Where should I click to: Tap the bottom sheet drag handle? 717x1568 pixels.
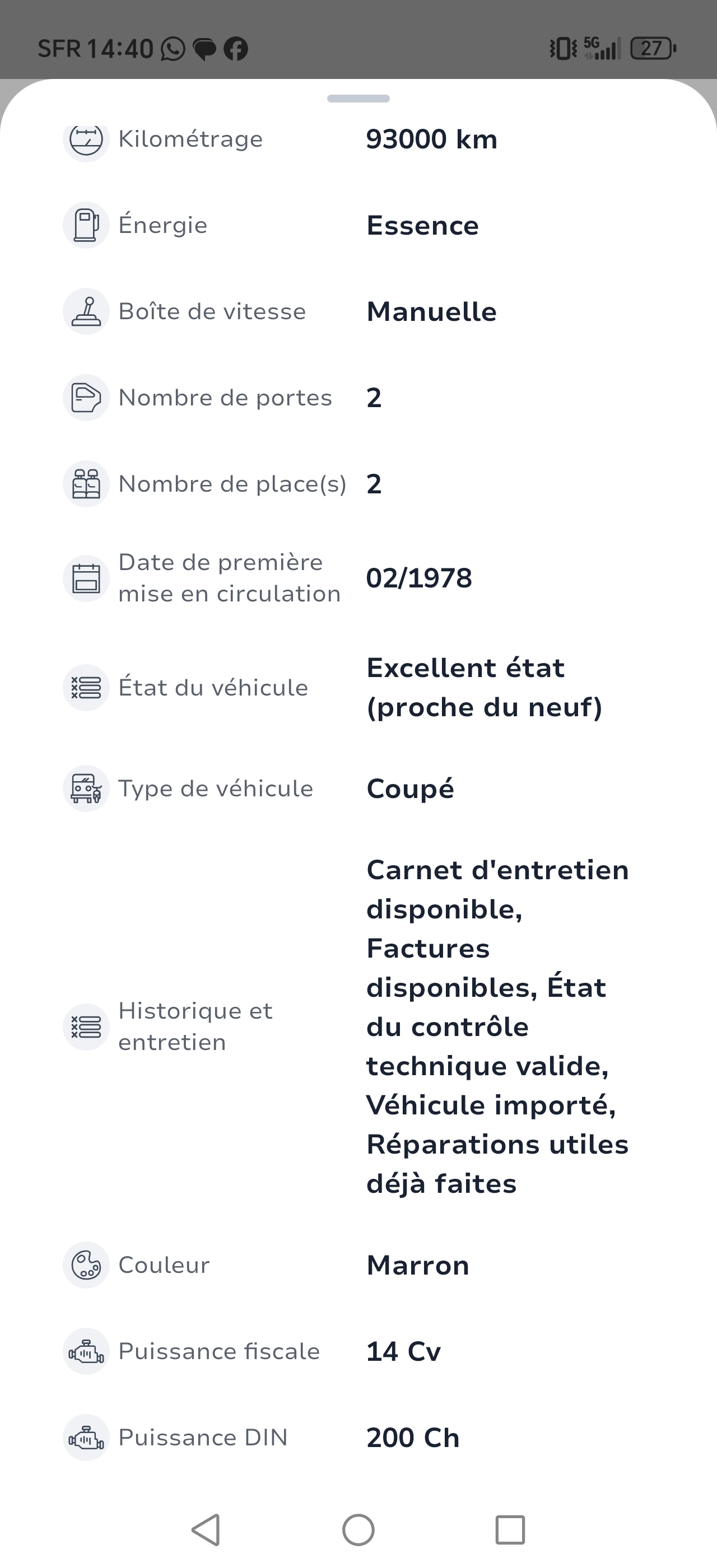click(358, 99)
